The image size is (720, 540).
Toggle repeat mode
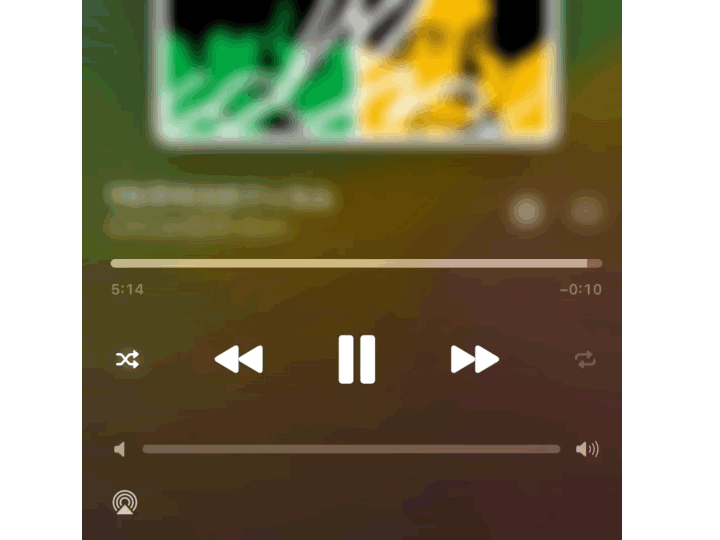click(586, 360)
